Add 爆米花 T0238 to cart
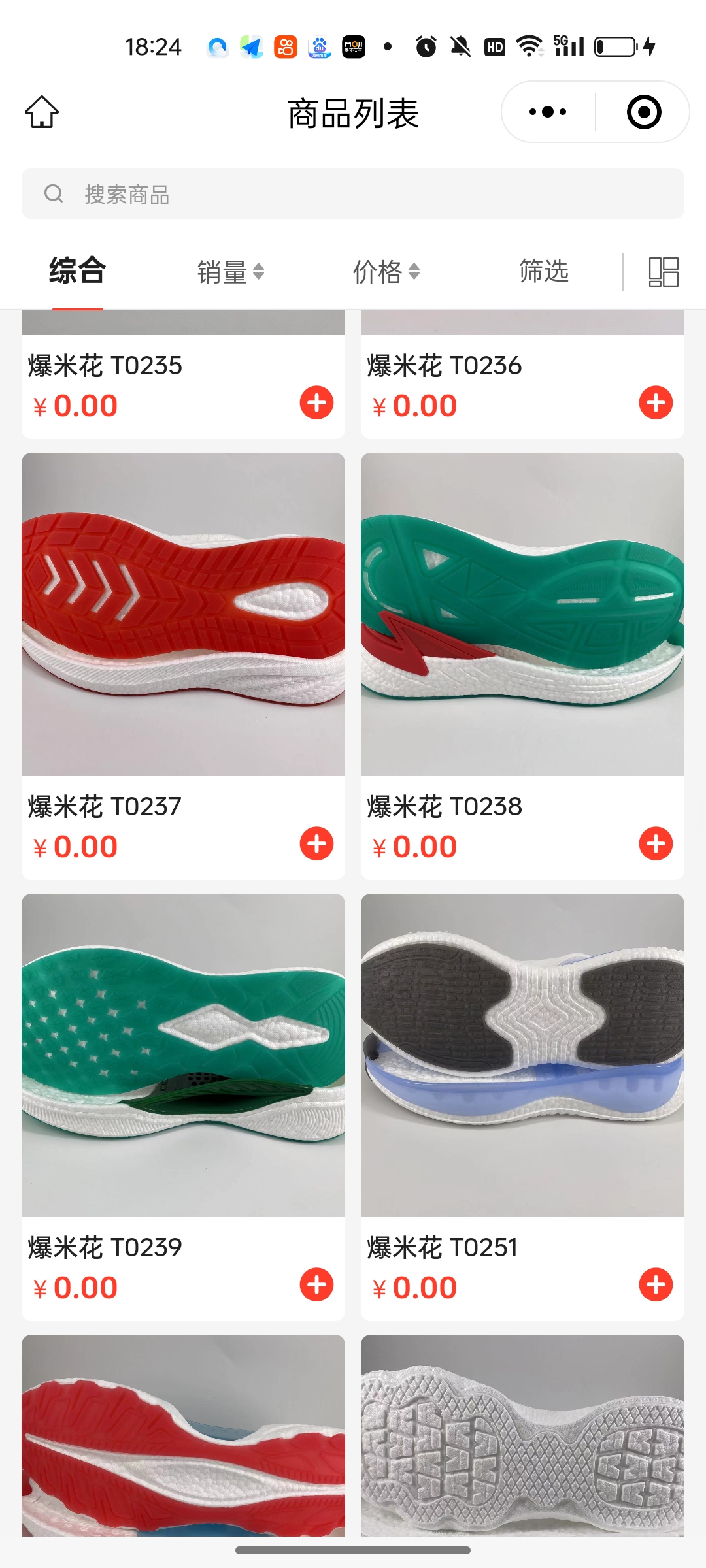This screenshot has width=706, height=1568. click(x=656, y=843)
